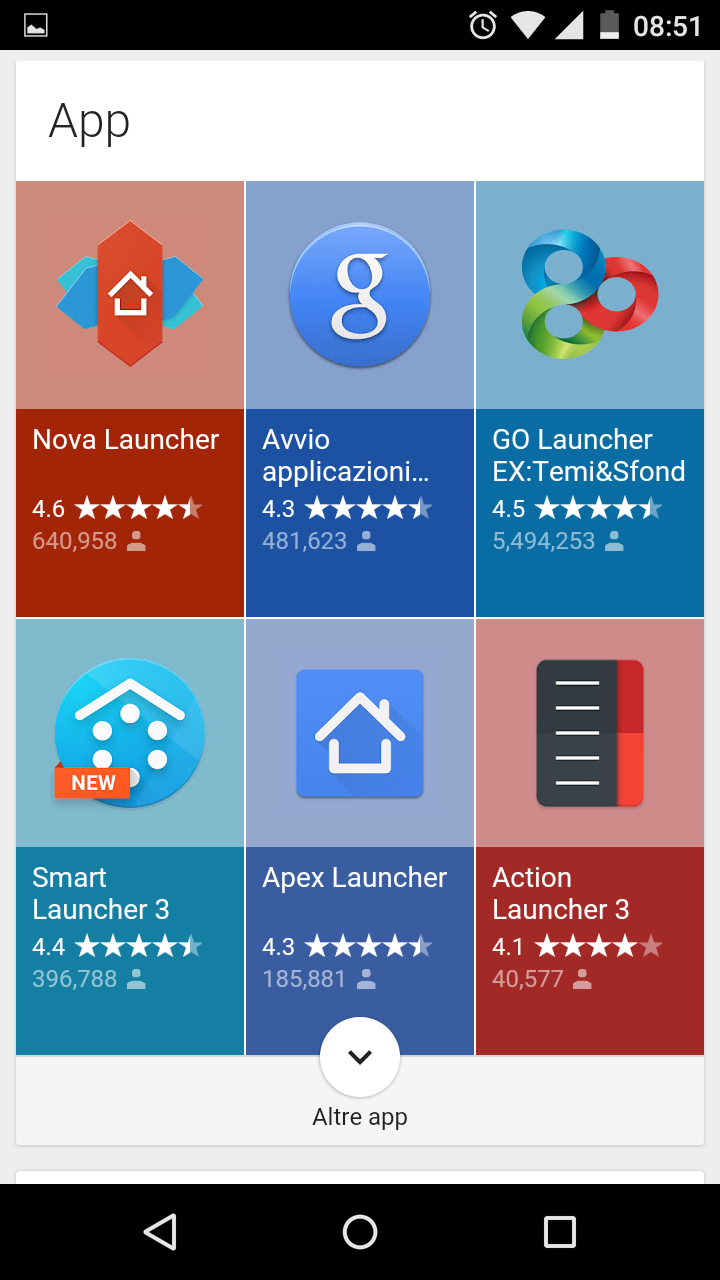720x1280 pixels.
Task: Open the Action Launcher 3 card
Action: click(x=590, y=837)
